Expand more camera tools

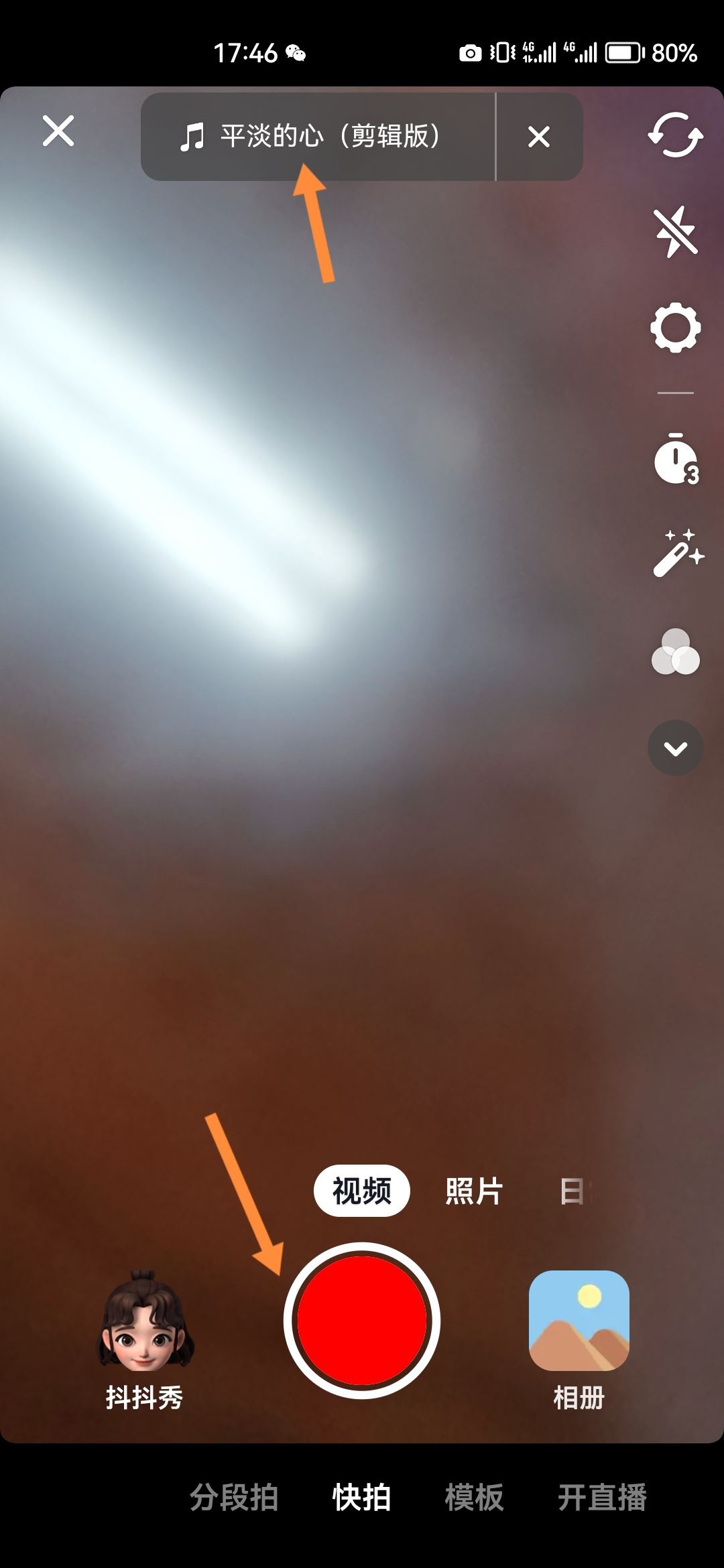click(675, 748)
